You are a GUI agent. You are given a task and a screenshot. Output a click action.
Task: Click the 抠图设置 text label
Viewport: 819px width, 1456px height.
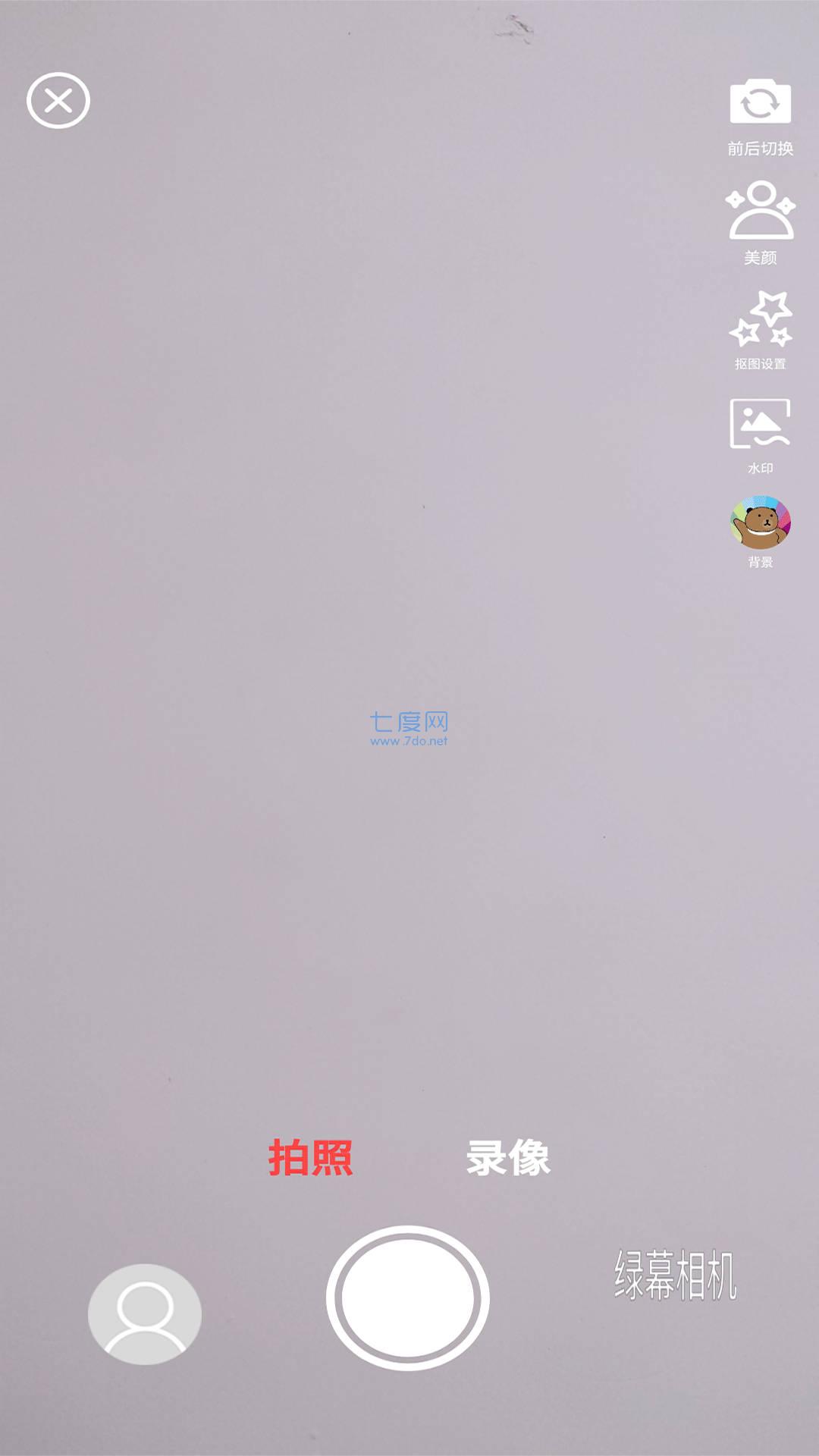point(761,366)
